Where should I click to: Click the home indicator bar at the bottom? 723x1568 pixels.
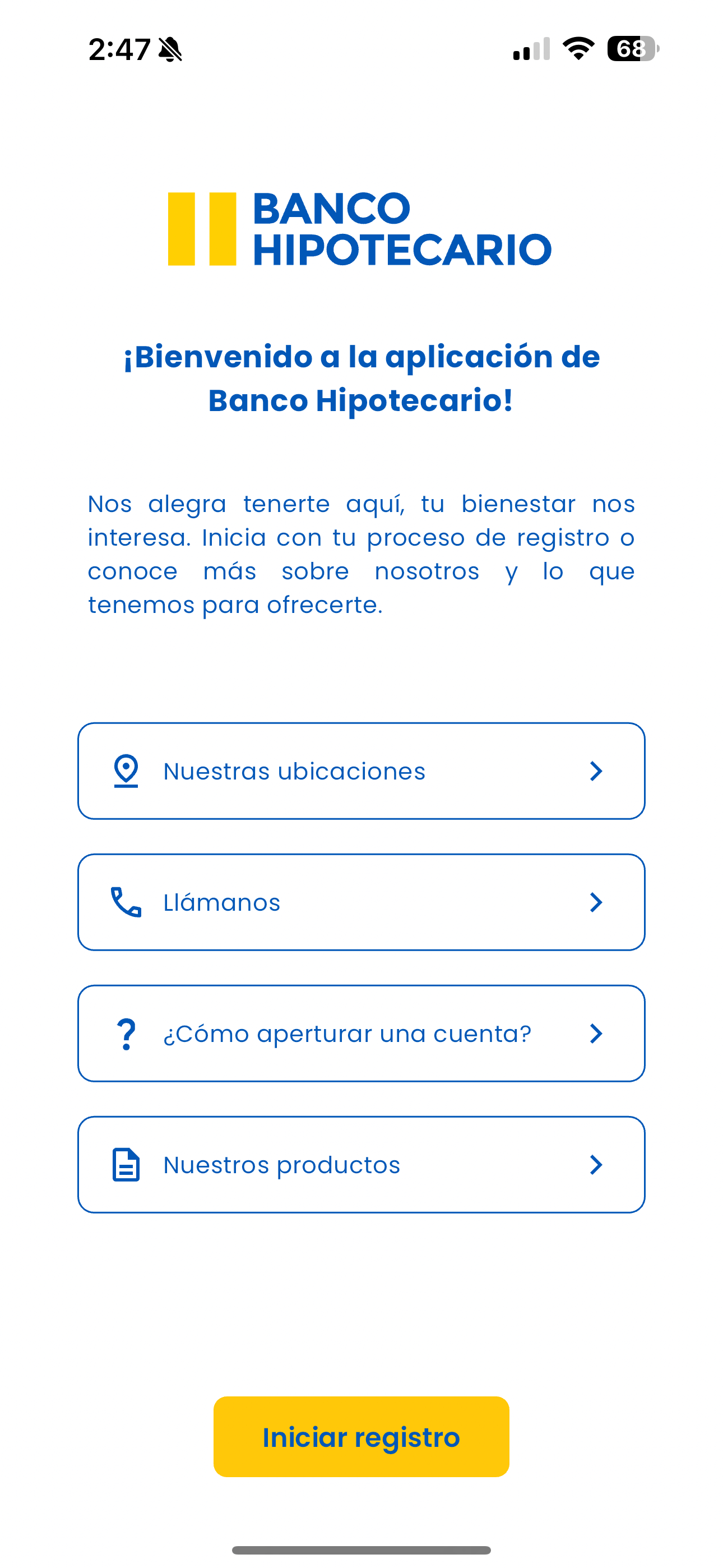point(361,1551)
